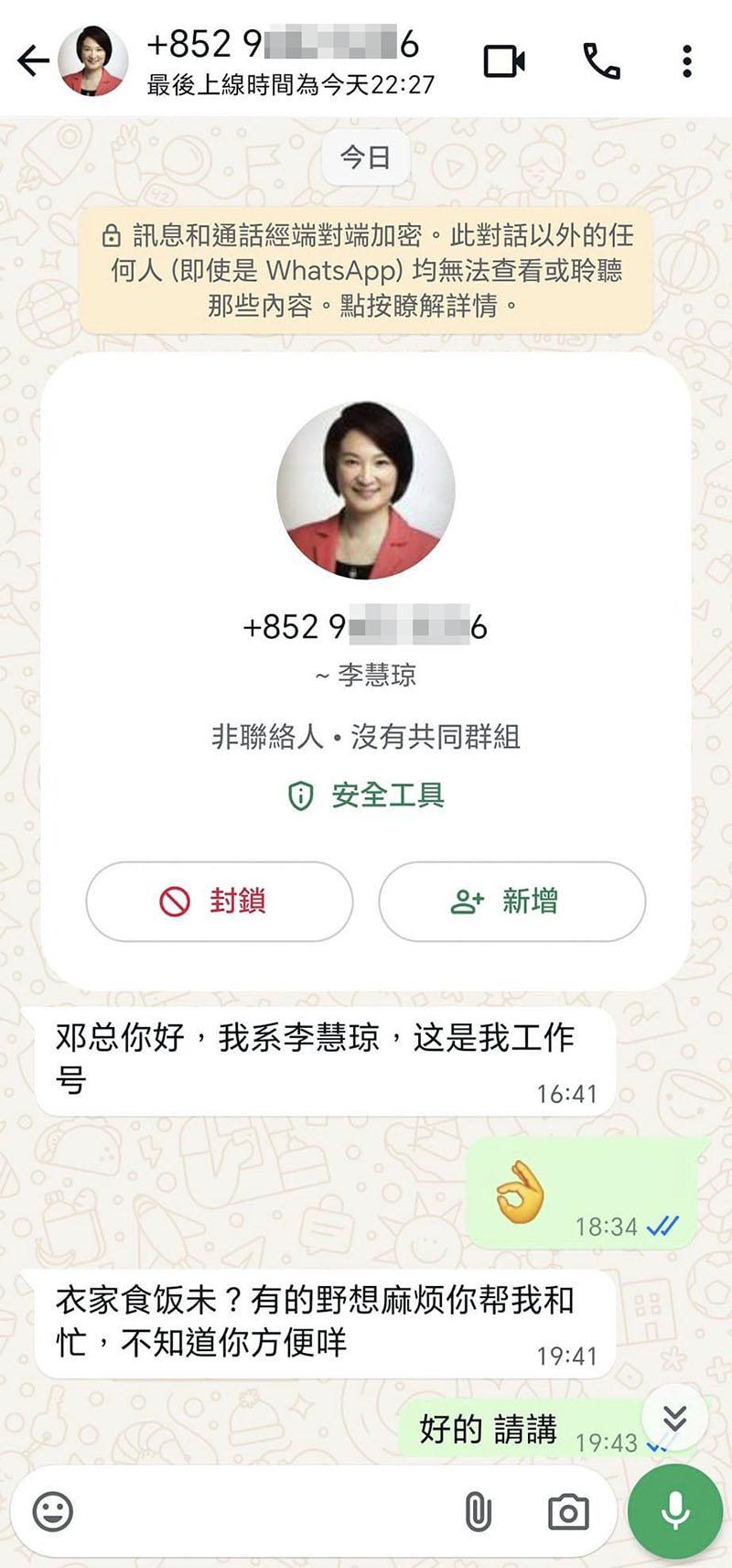Tap the paperclip attachment icon
The image size is (732, 1568).
pos(476,1509)
